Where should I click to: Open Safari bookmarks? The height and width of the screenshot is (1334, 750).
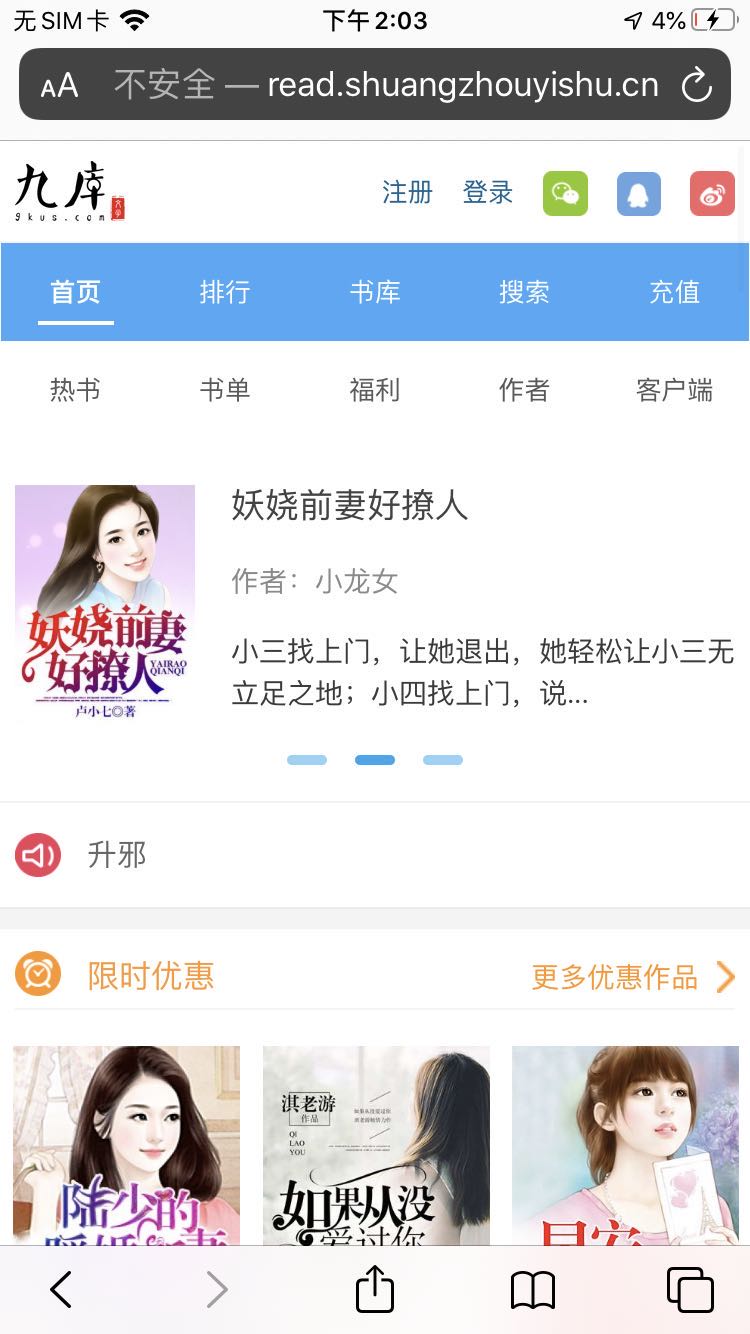[533, 1290]
